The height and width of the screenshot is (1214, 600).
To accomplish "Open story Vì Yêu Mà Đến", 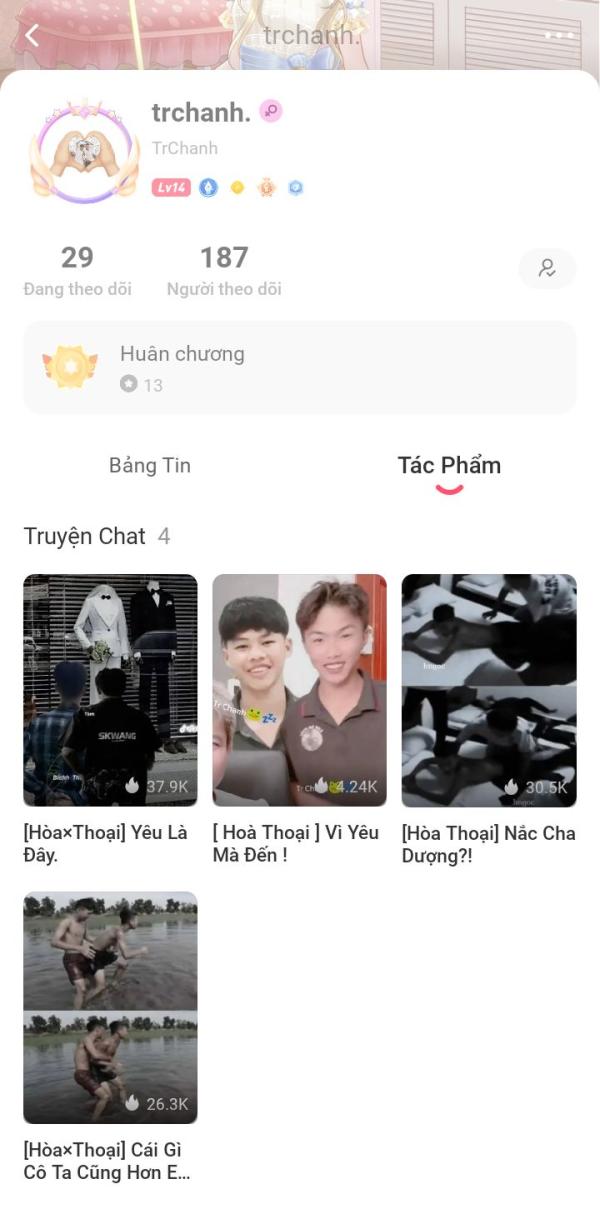I will tap(299, 690).
